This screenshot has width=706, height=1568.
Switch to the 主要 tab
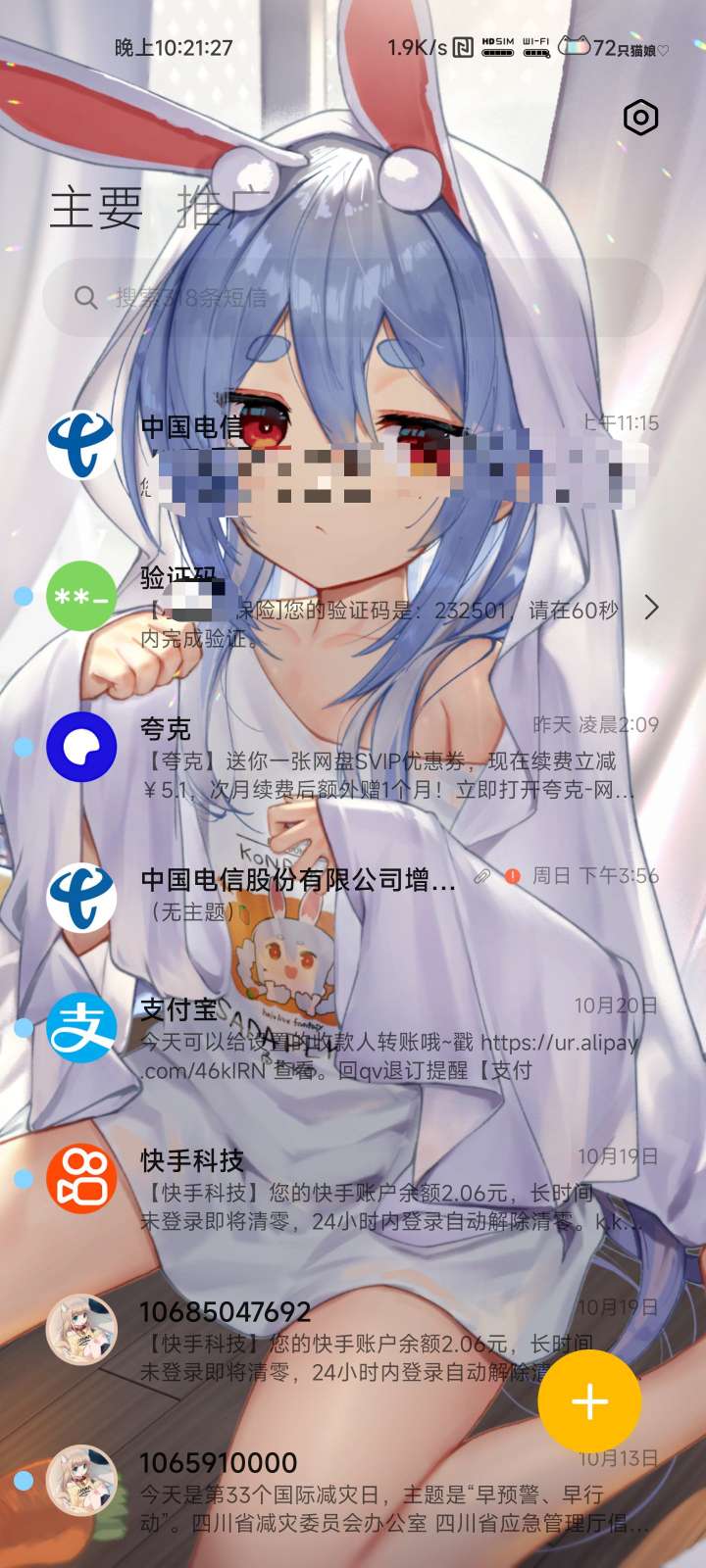(x=96, y=209)
